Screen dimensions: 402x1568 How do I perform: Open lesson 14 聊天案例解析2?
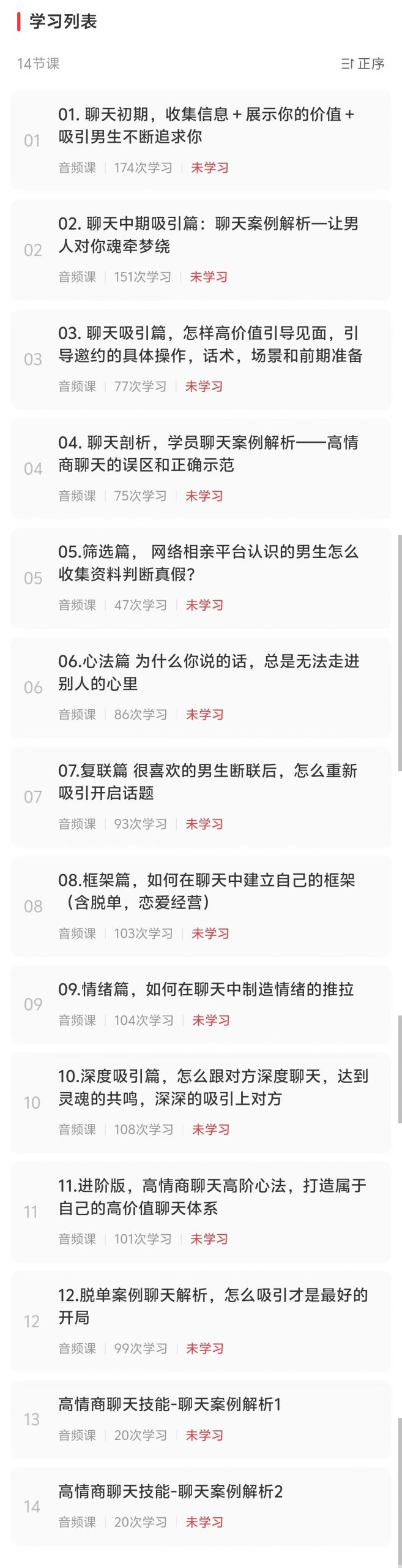click(170, 1491)
